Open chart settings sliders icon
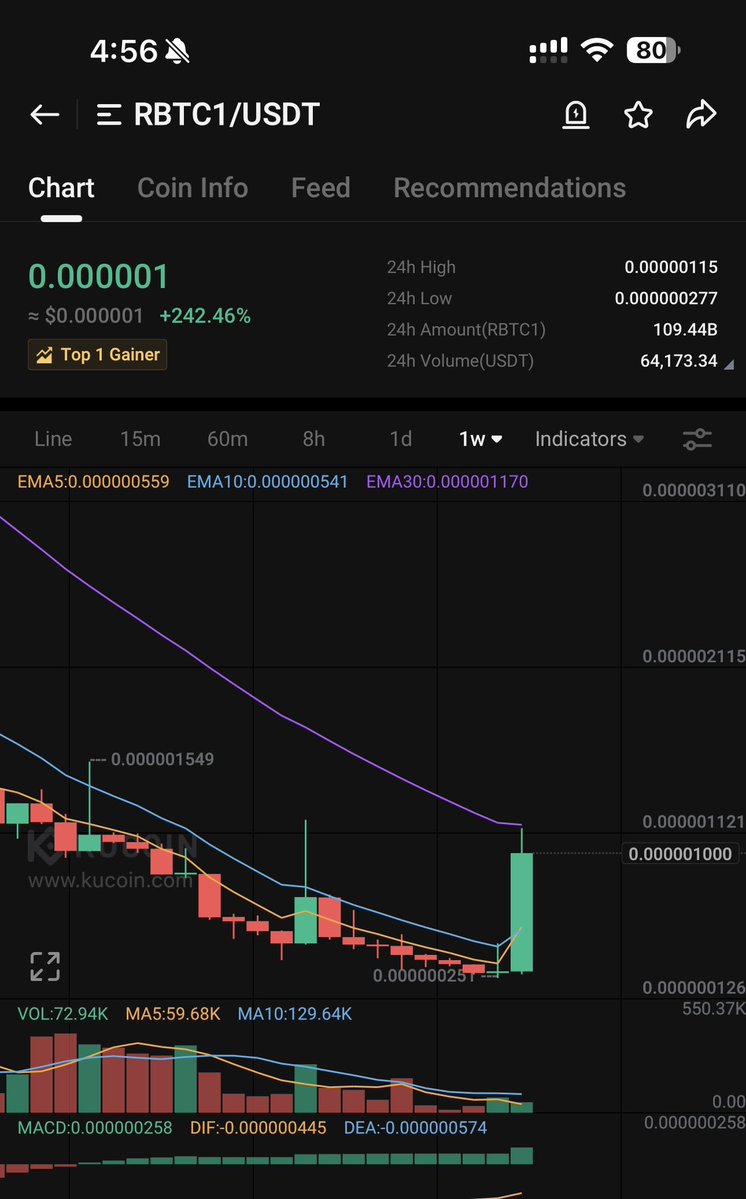The width and height of the screenshot is (746, 1199). point(697,439)
